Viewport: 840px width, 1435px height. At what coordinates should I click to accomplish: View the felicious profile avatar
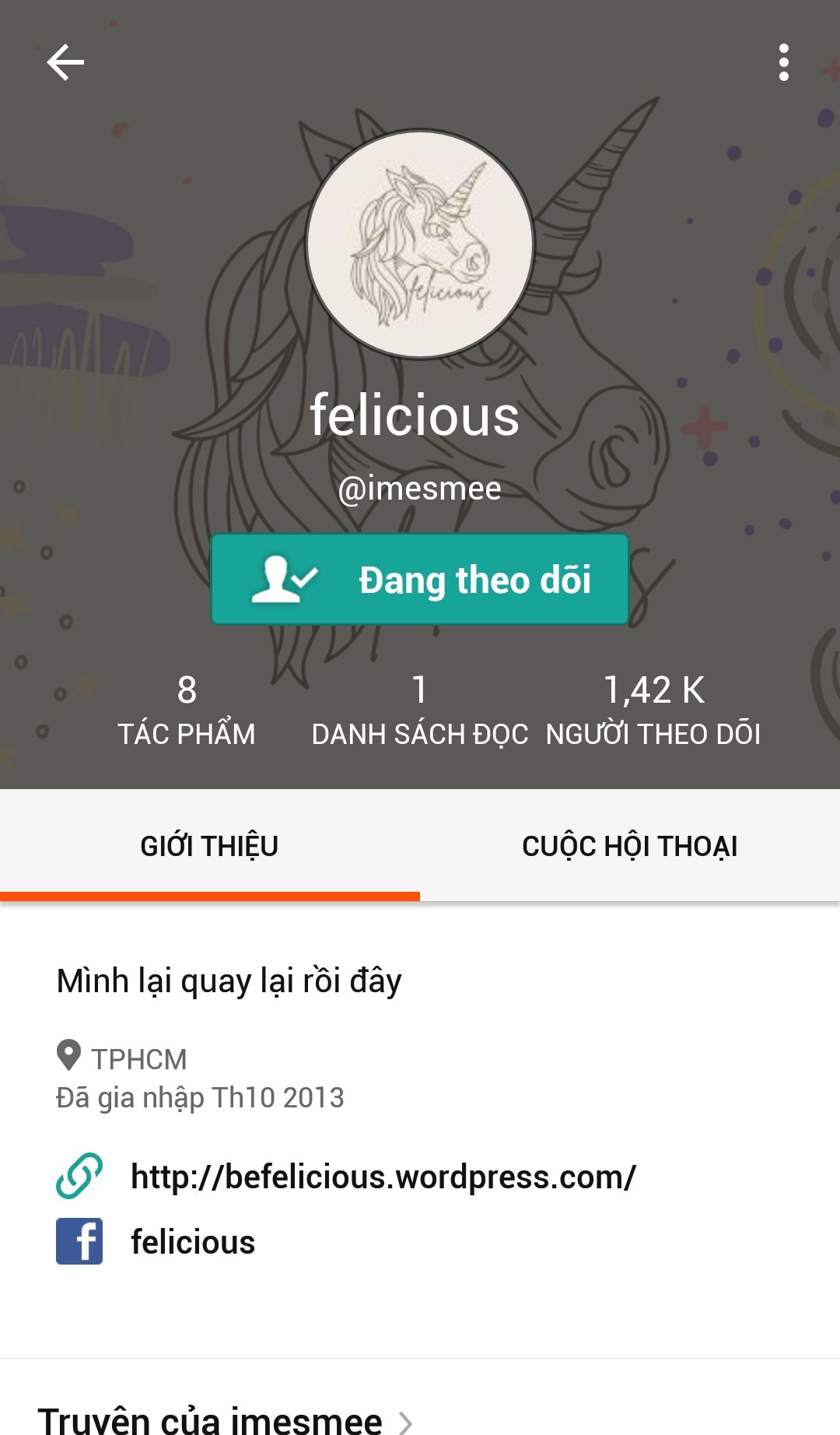(420, 244)
